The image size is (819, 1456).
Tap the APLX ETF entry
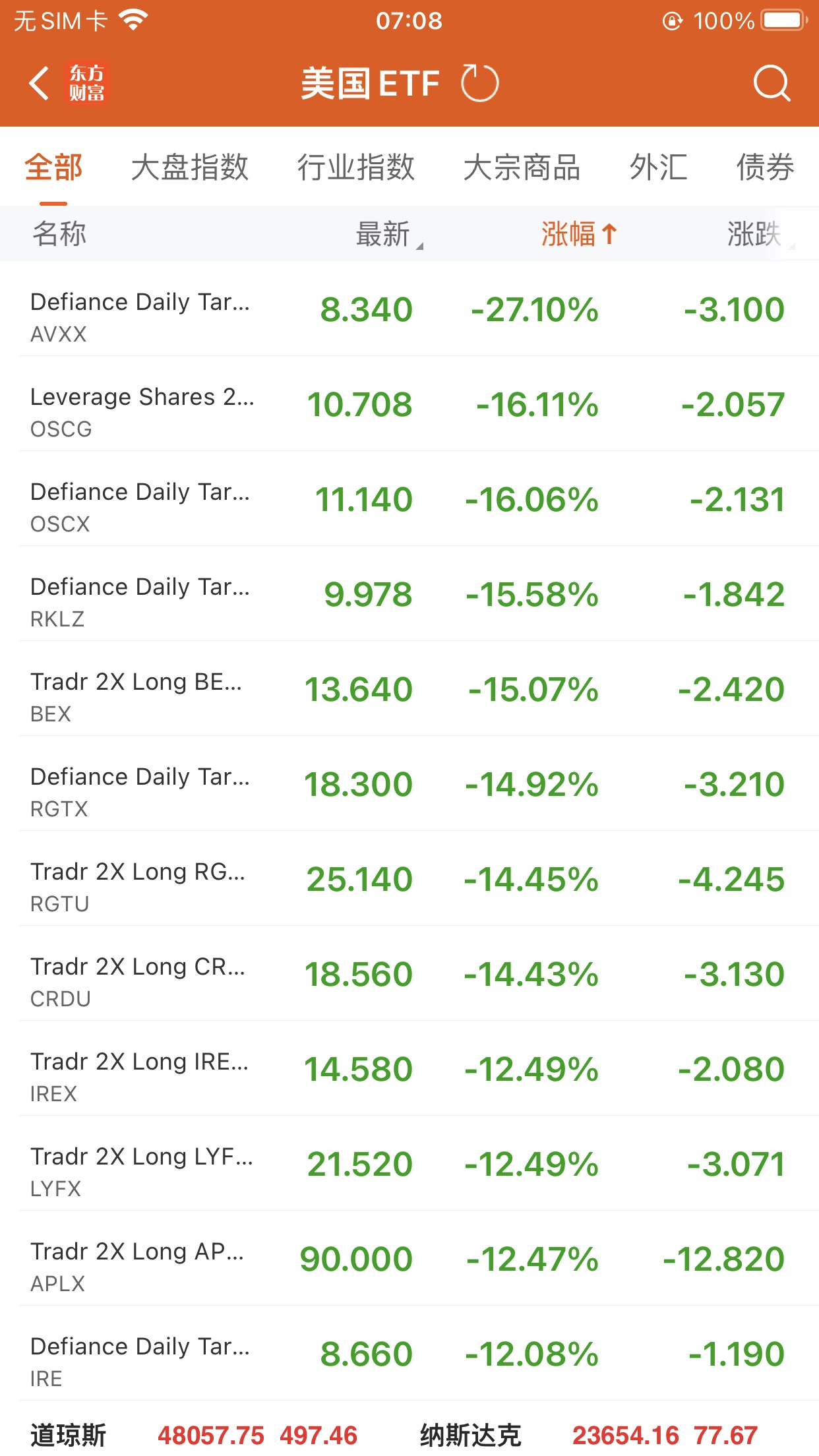[409, 1259]
